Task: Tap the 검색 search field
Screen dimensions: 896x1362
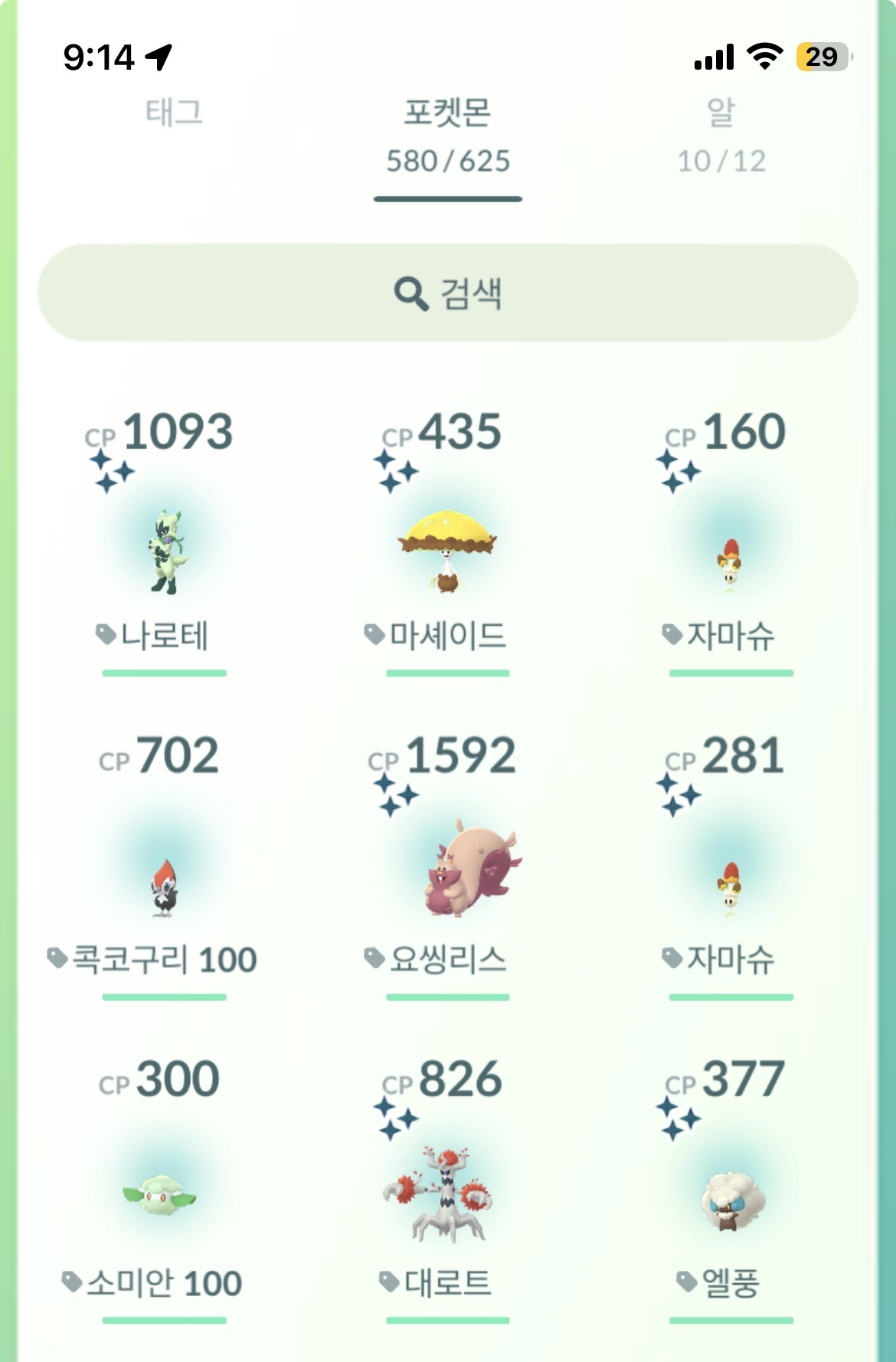Action: pyautogui.click(x=448, y=293)
